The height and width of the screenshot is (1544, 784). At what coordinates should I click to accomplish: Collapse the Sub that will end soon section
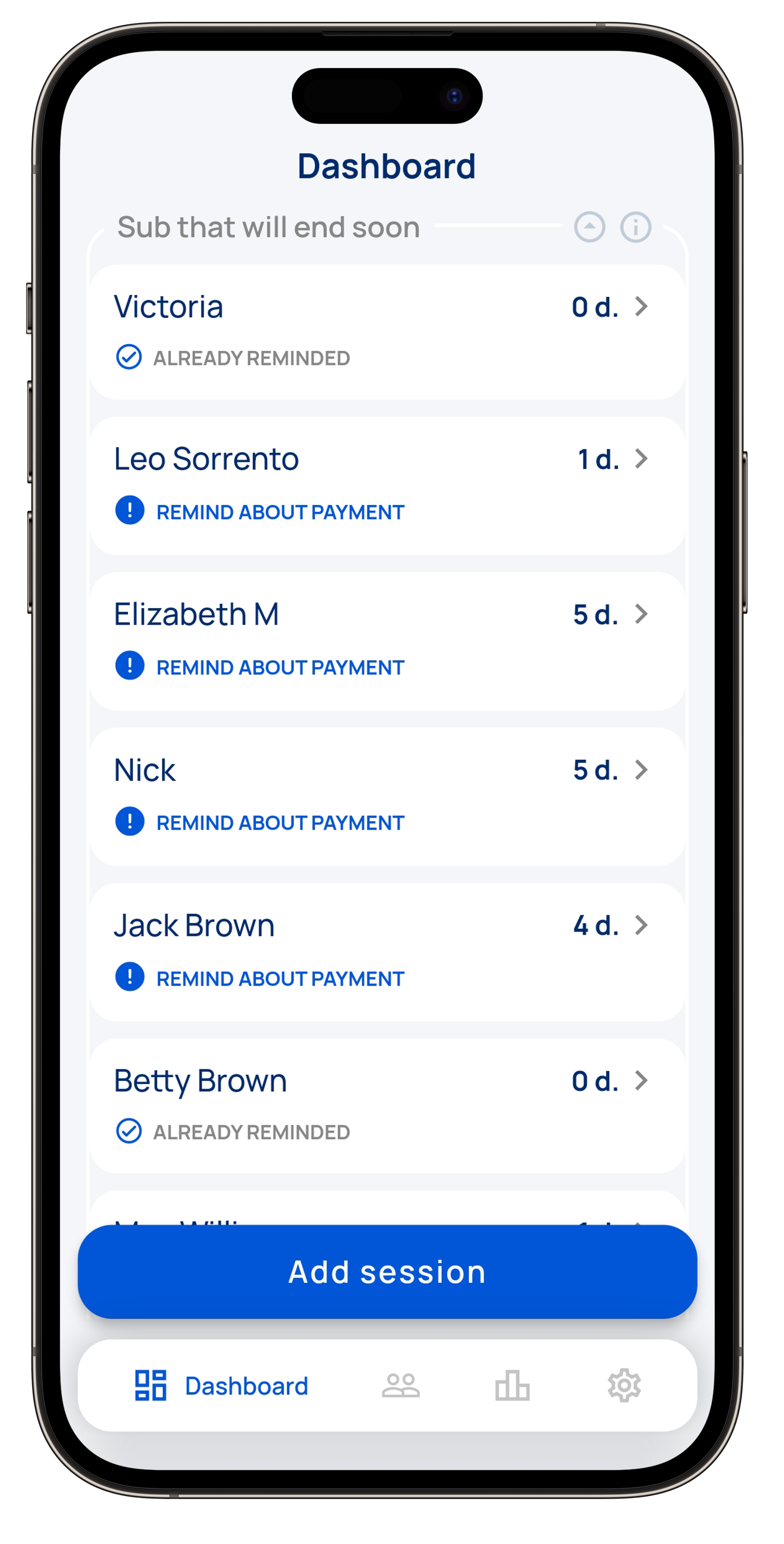click(x=589, y=228)
